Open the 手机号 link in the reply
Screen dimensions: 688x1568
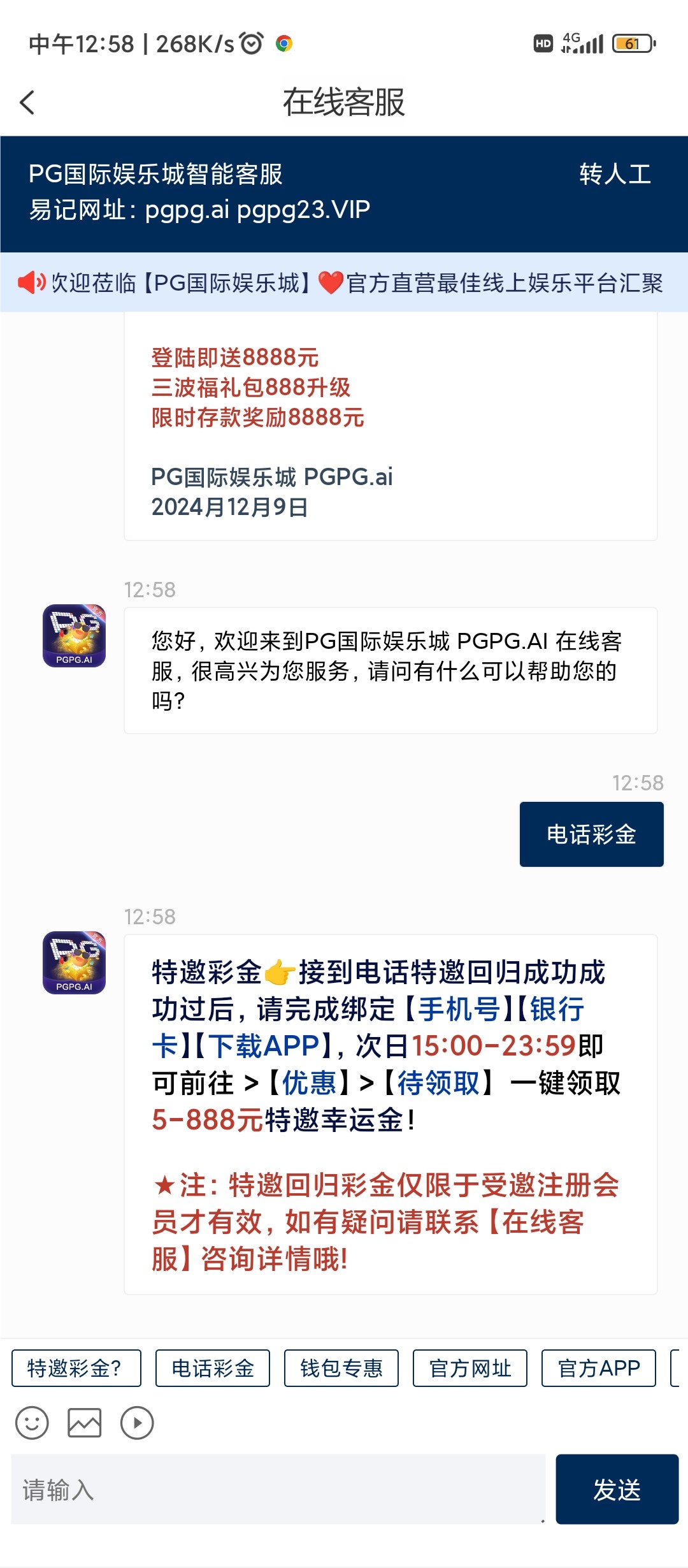coord(459,1009)
